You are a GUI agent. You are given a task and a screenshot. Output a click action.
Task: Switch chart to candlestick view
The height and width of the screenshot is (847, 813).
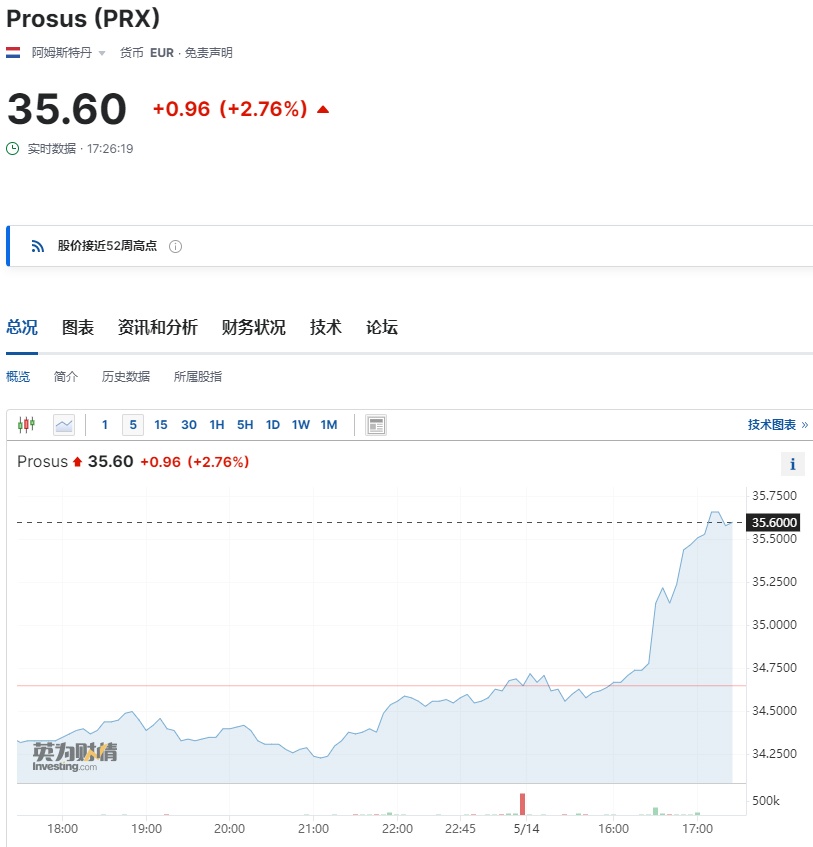(x=26, y=425)
